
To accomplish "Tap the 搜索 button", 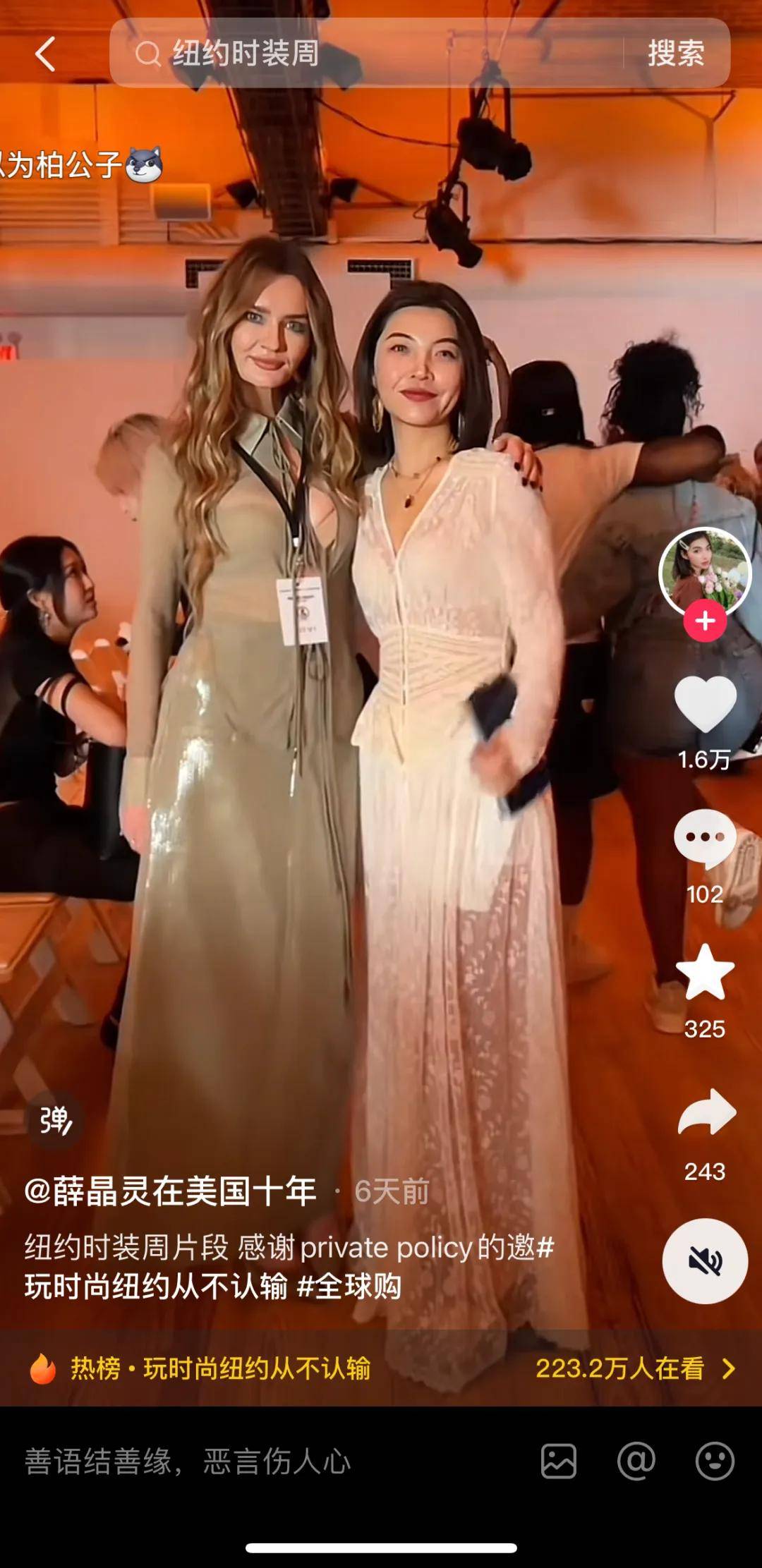I will [675, 54].
